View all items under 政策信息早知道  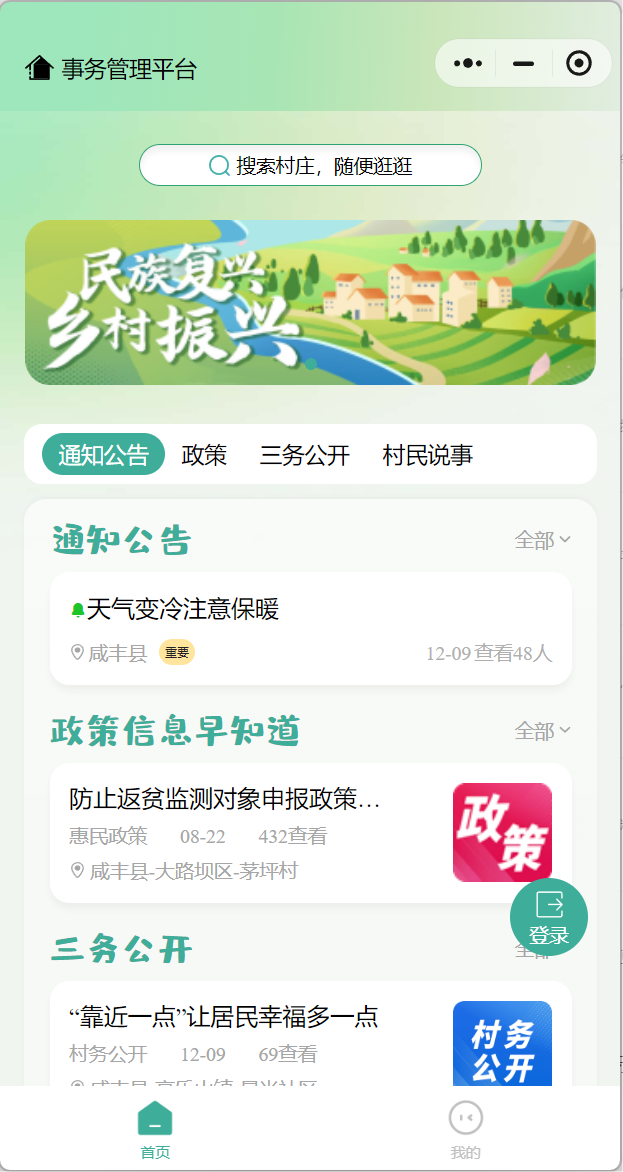pos(542,731)
